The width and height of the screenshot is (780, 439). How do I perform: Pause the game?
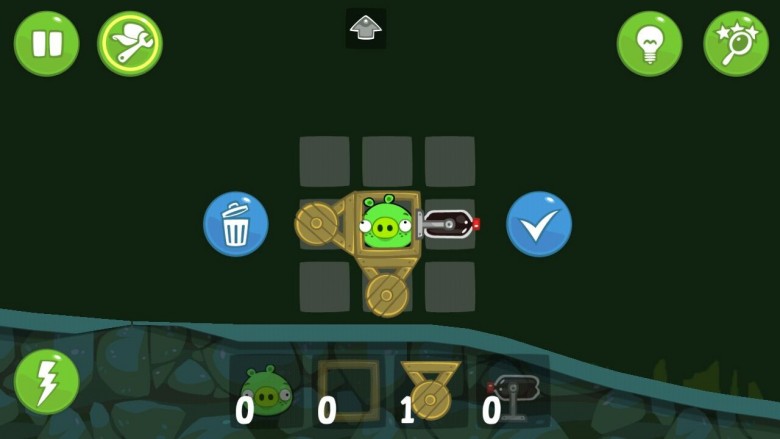click(x=46, y=43)
